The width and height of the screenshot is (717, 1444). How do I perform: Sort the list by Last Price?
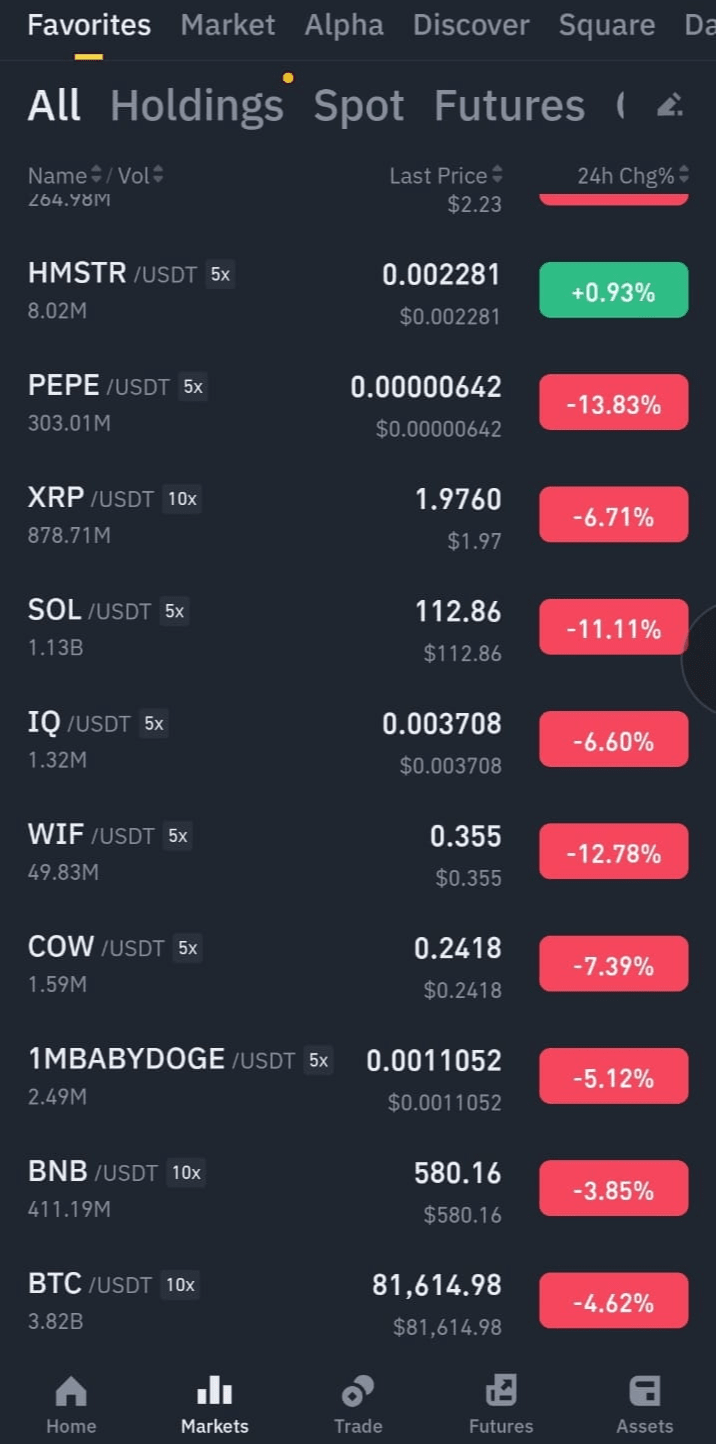445,176
